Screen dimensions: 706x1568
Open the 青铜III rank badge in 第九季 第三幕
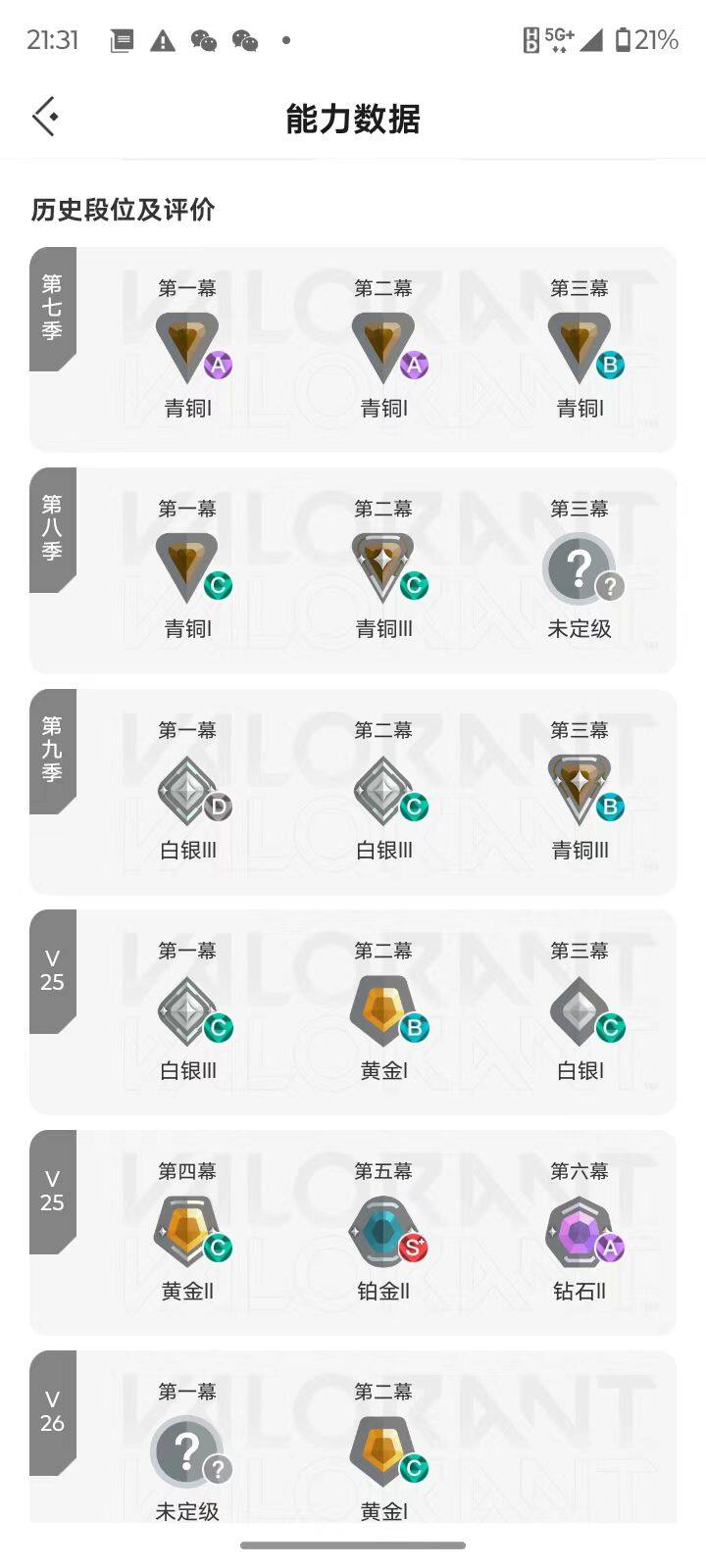coord(580,784)
